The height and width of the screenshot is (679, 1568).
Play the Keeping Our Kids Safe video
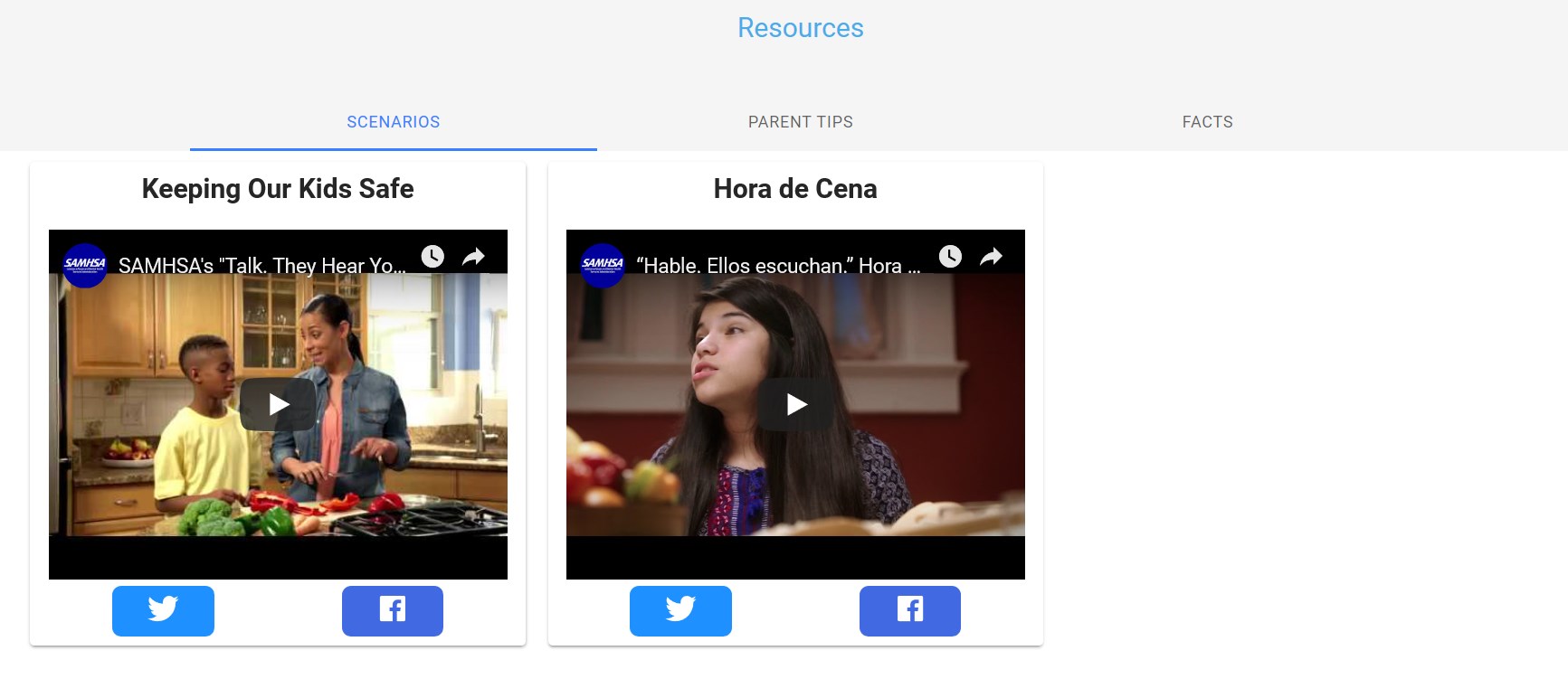click(x=278, y=404)
